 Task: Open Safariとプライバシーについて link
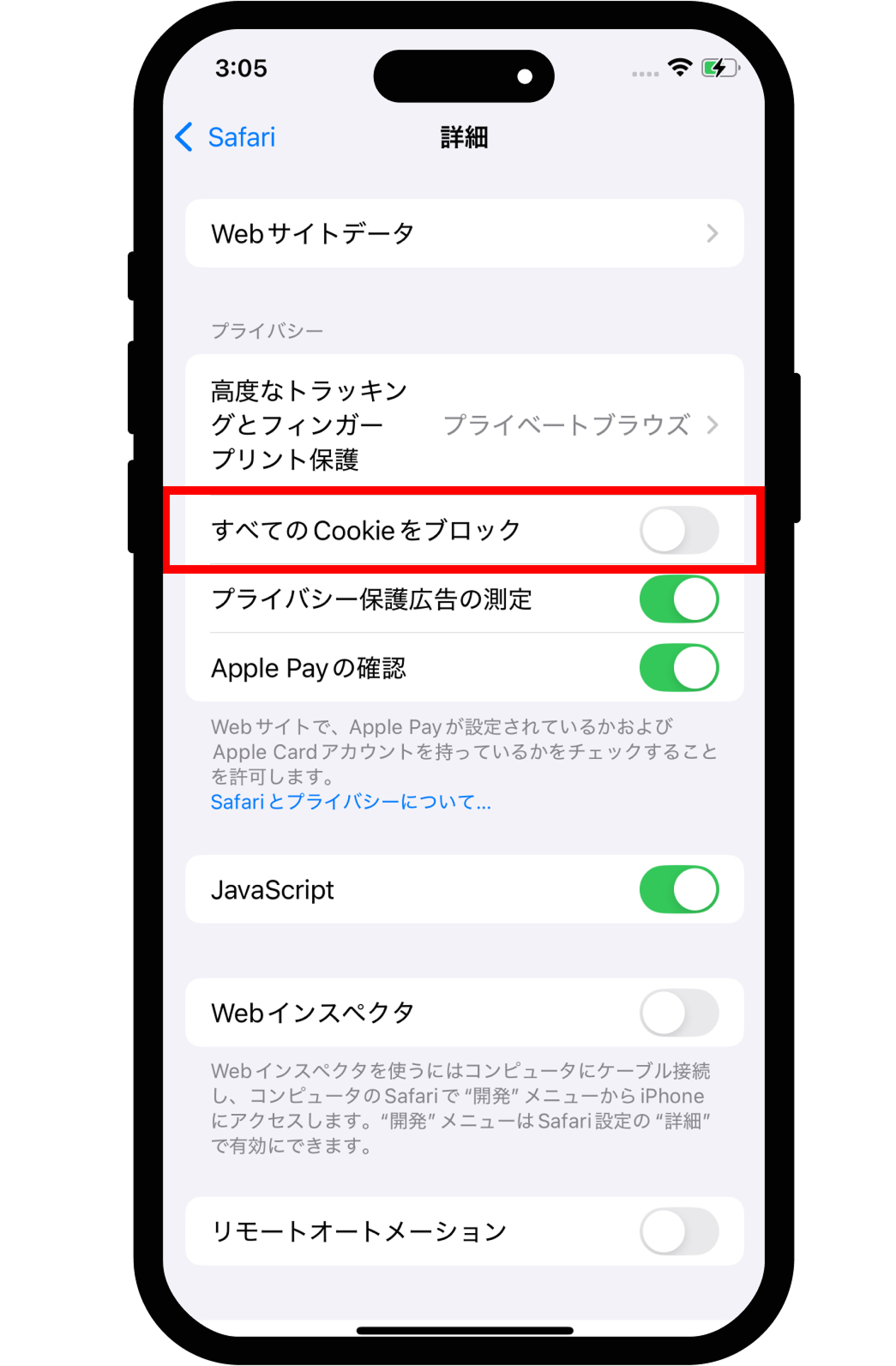pos(351,802)
